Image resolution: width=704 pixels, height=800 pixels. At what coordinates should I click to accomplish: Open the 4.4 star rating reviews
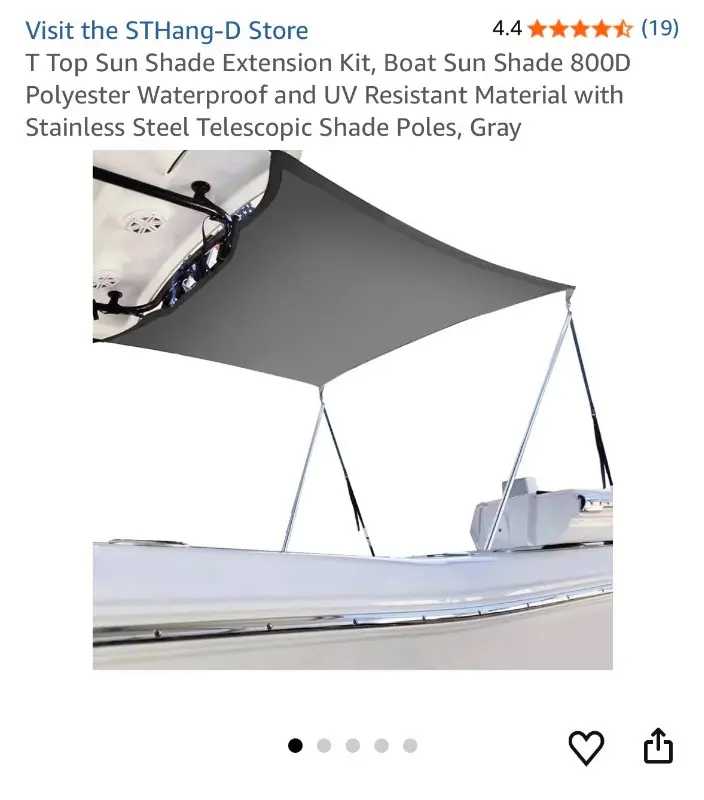pyautogui.click(x=585, y=28)
